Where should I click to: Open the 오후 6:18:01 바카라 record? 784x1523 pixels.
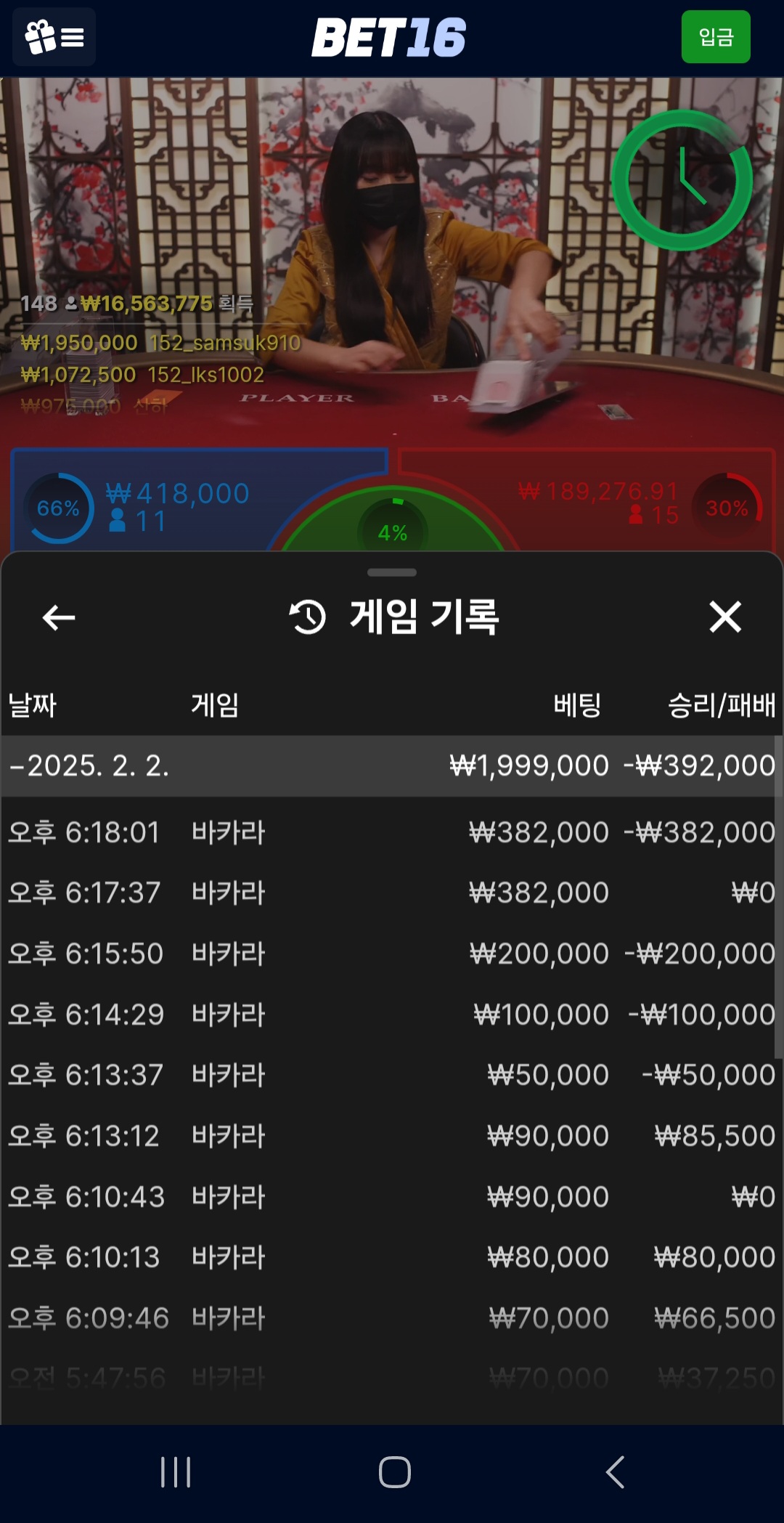point(391,832)
